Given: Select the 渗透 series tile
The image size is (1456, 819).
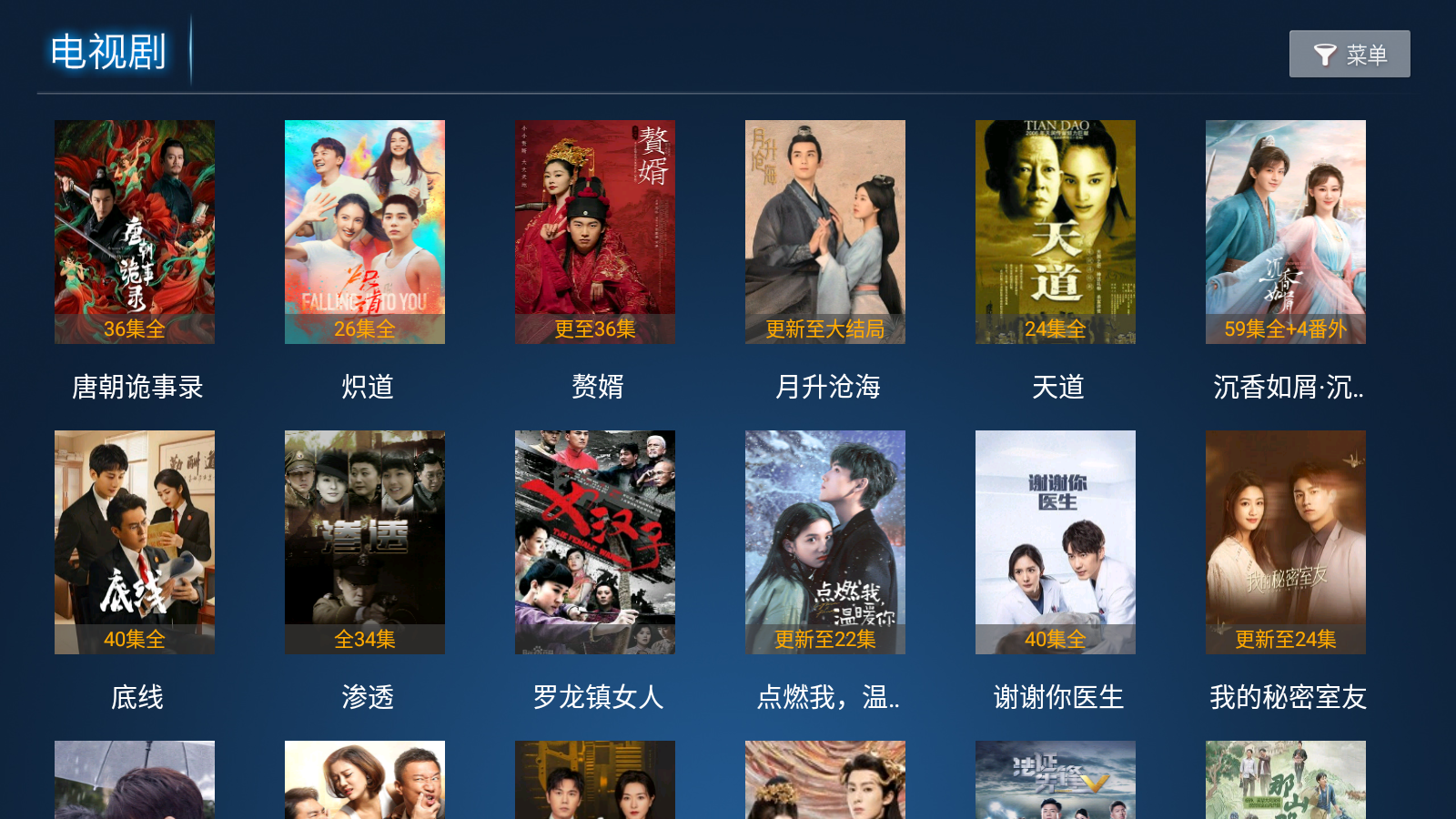Looking at the screenshot, I should point(365,542).
